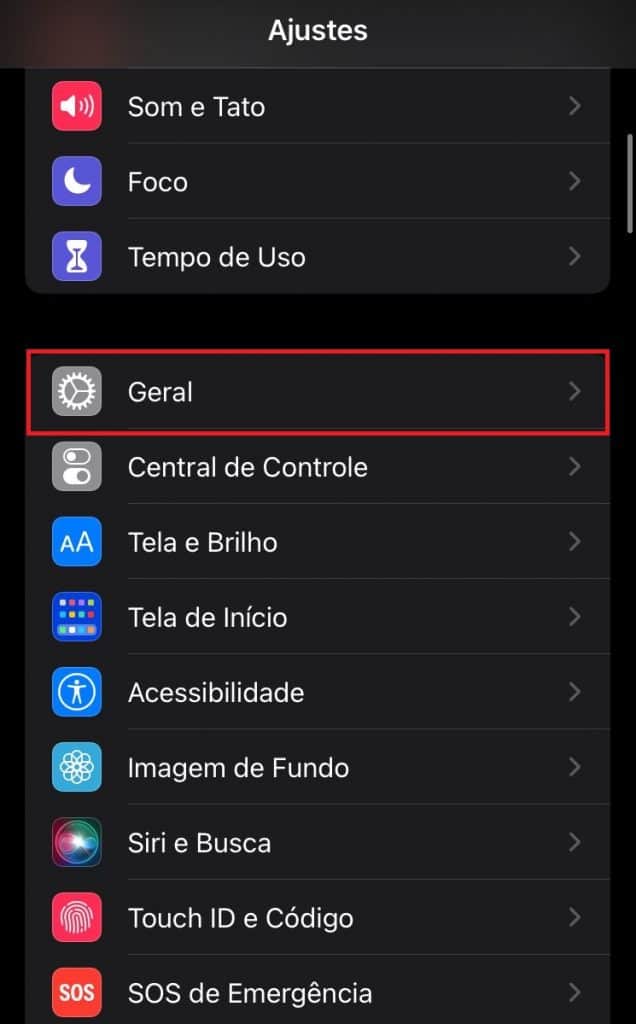This screenshot has height=1024, width=636.
Task: Open the Foco settings row
Action: [317, 181]
